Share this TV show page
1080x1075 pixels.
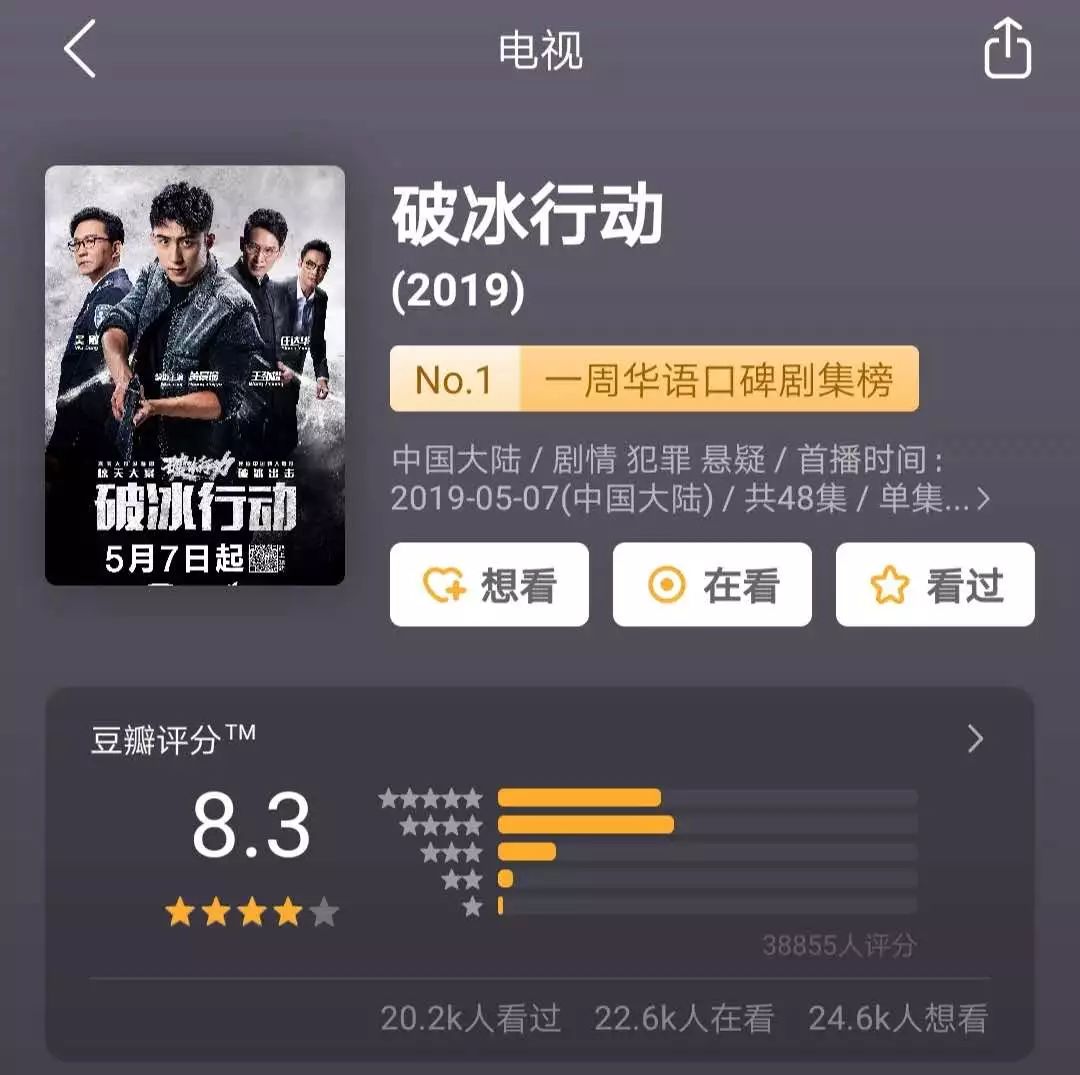pos(1007,50)
